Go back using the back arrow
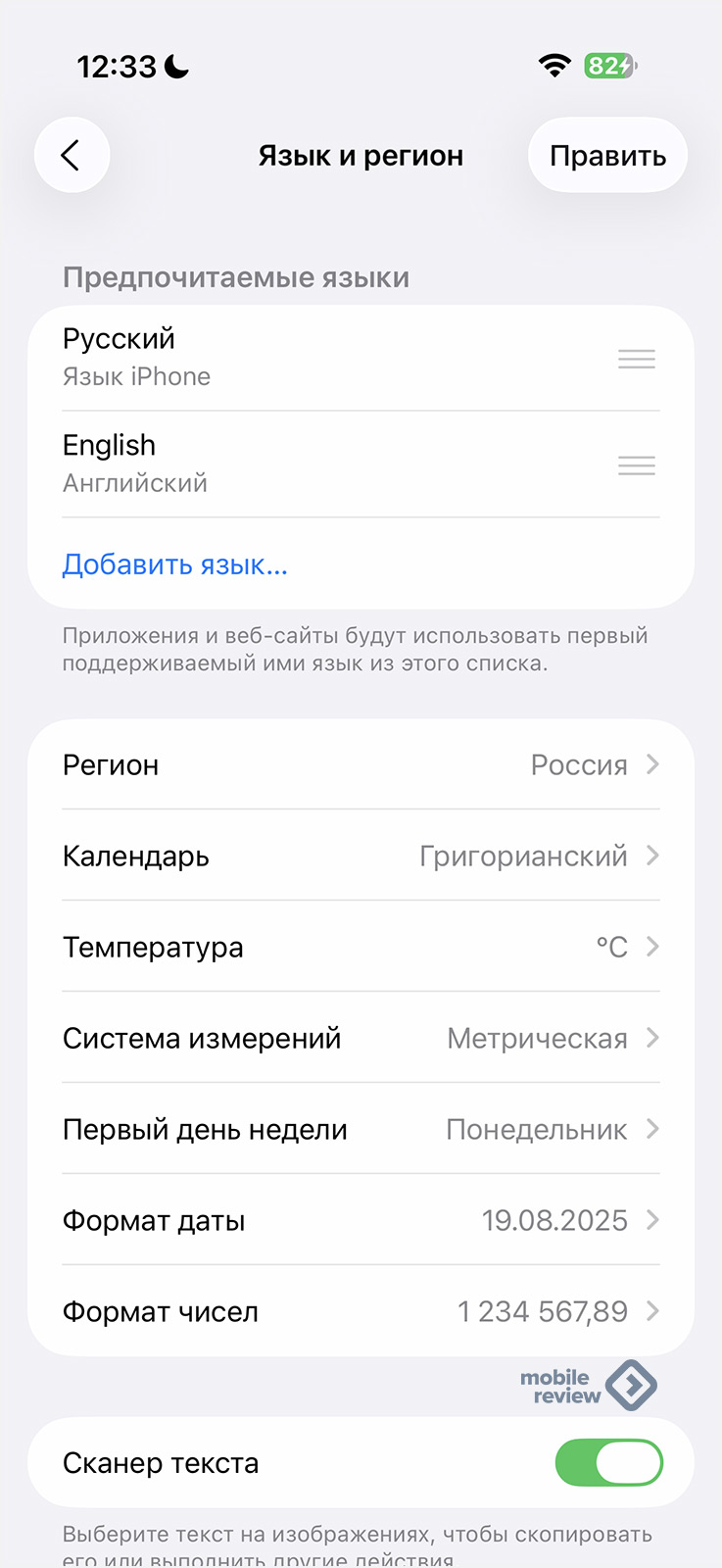The image size is (722, 1568). coord(72,155)
